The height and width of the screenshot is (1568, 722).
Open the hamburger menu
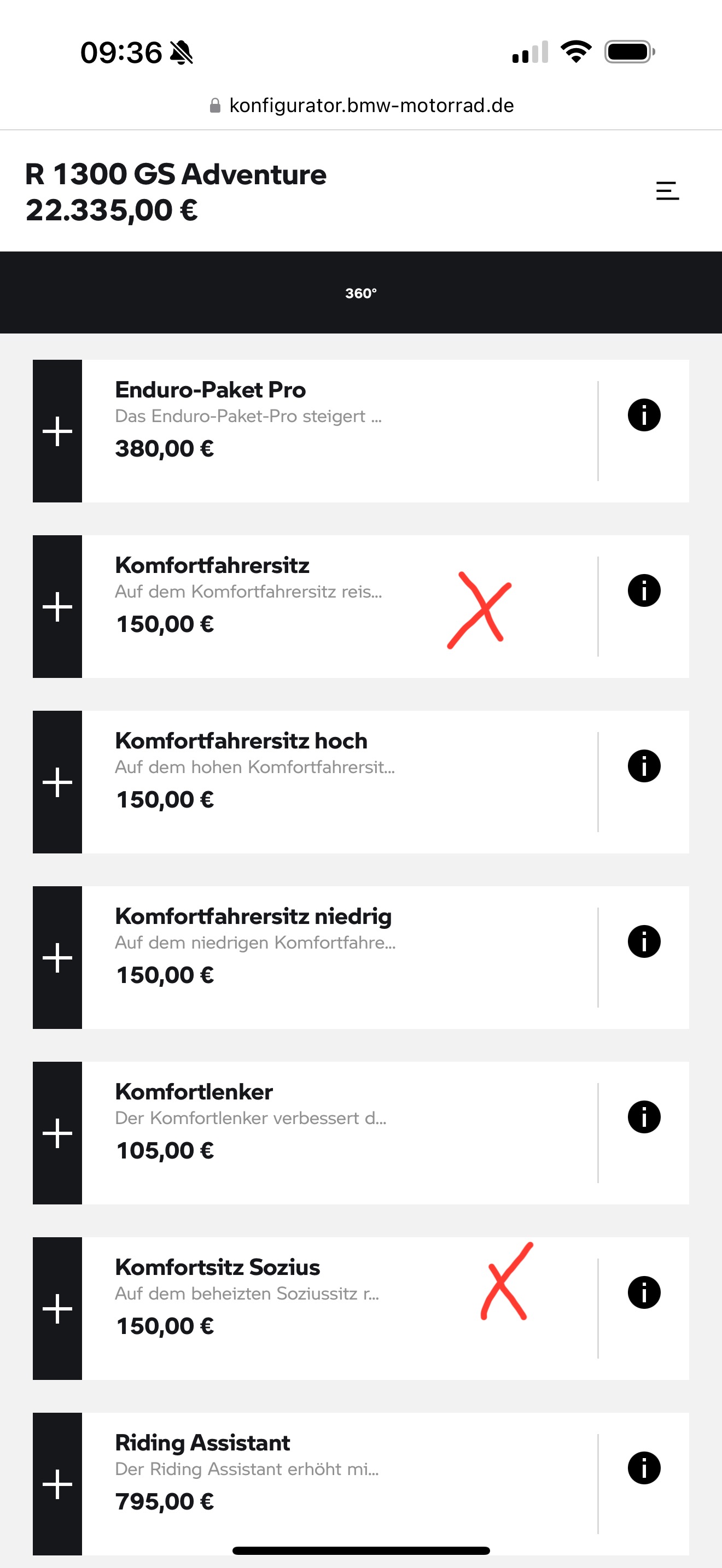click(x=667, y=191)
